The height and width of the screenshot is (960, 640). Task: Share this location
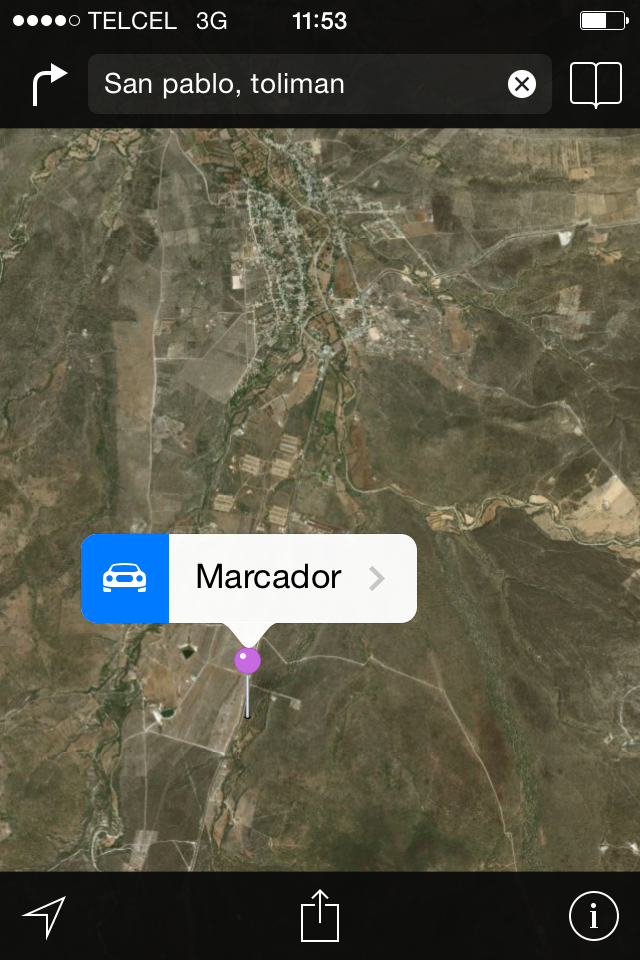pos(320,914)
